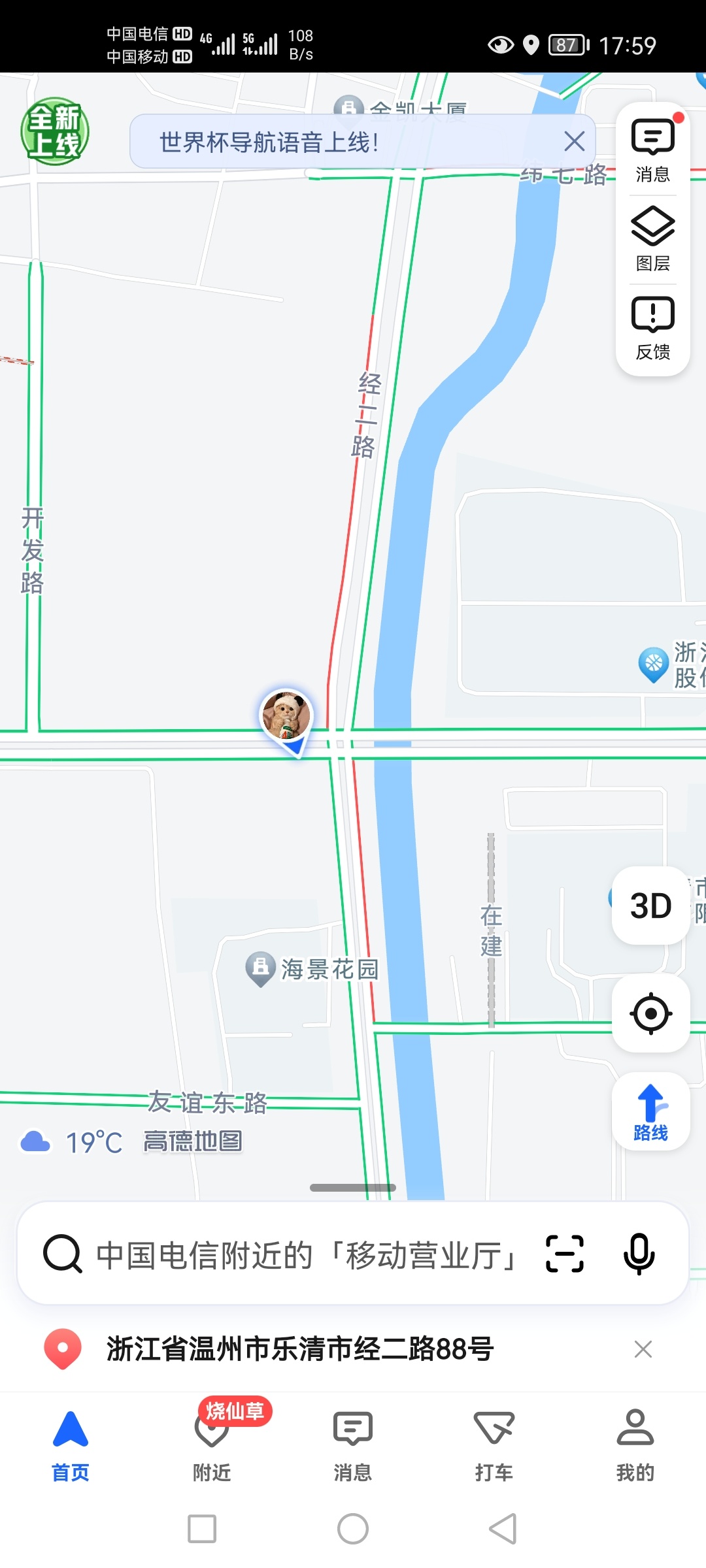Switch to the 消息 bottom tab
This screenshot has width=706, height=1568.
coord(353,1445)
